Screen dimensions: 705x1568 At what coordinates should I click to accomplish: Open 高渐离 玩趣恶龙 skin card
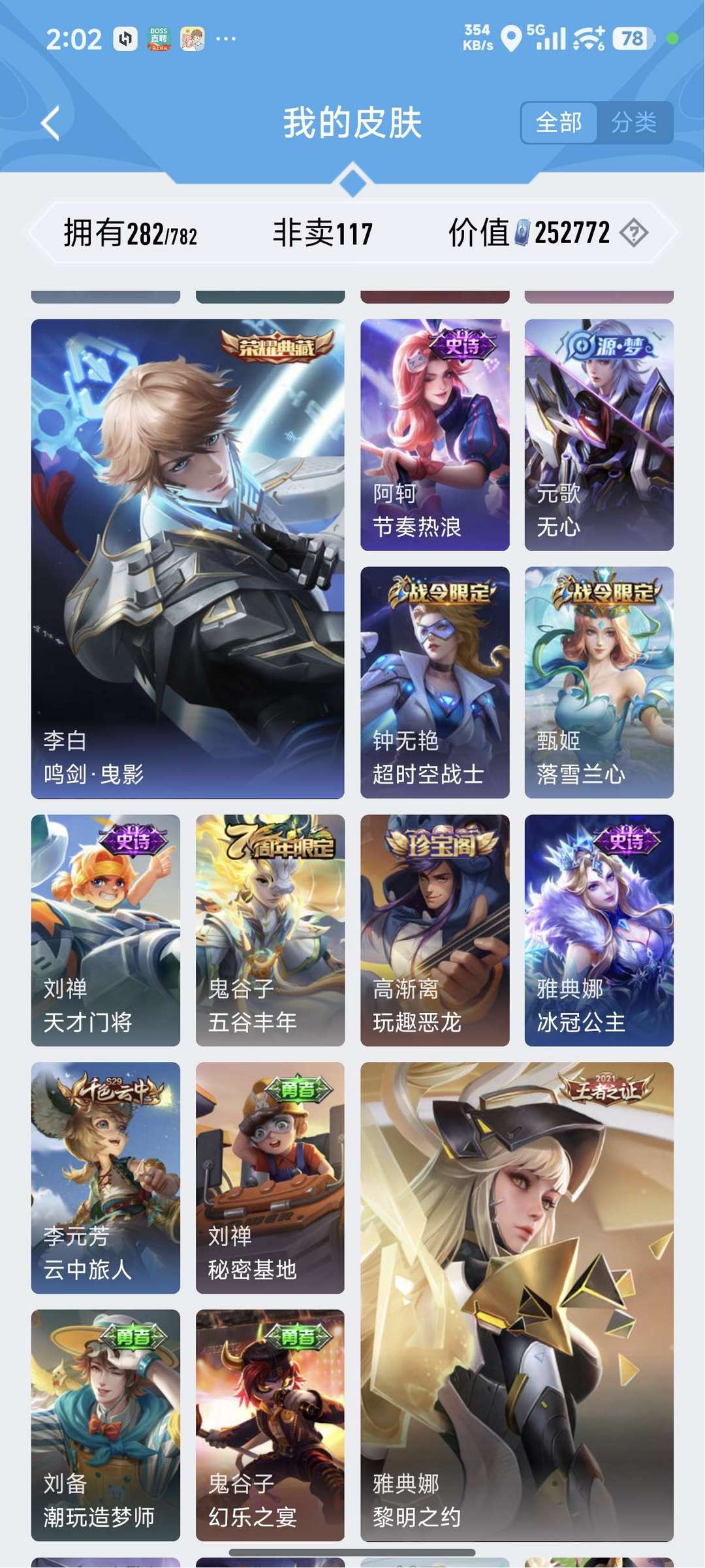tap(435, 930)
